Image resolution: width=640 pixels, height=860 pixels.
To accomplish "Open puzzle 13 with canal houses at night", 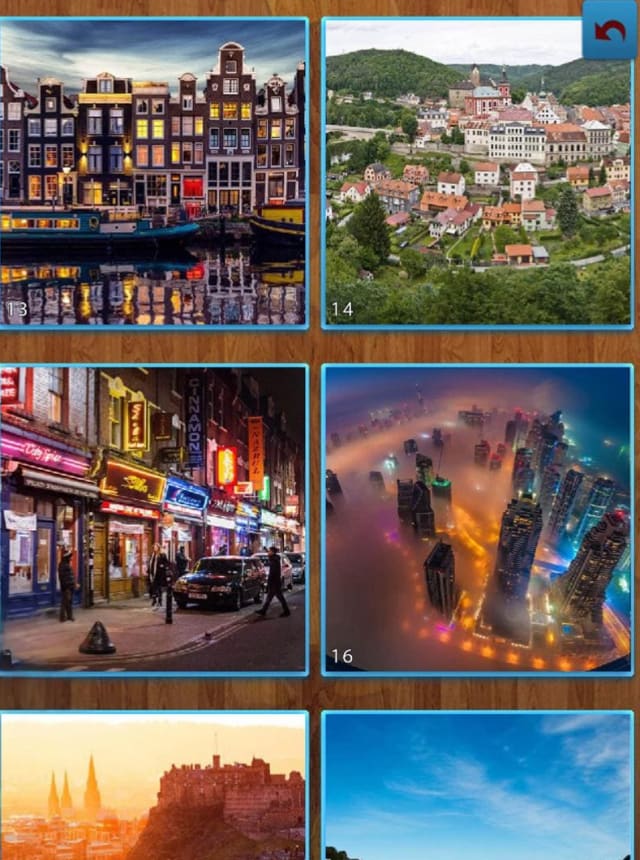I will point(152,173).
